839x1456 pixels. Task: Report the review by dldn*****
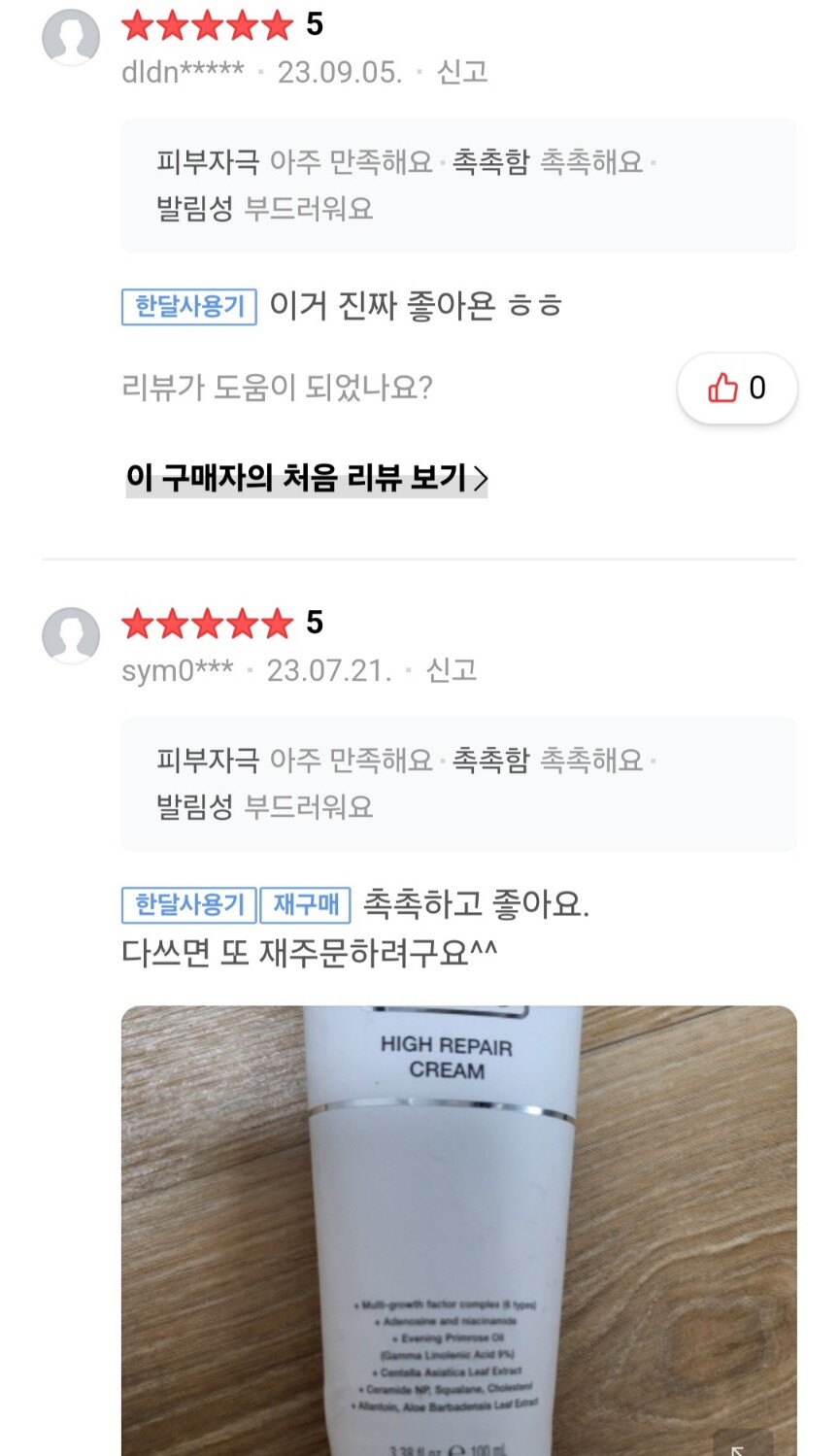[x=462, y=72]
